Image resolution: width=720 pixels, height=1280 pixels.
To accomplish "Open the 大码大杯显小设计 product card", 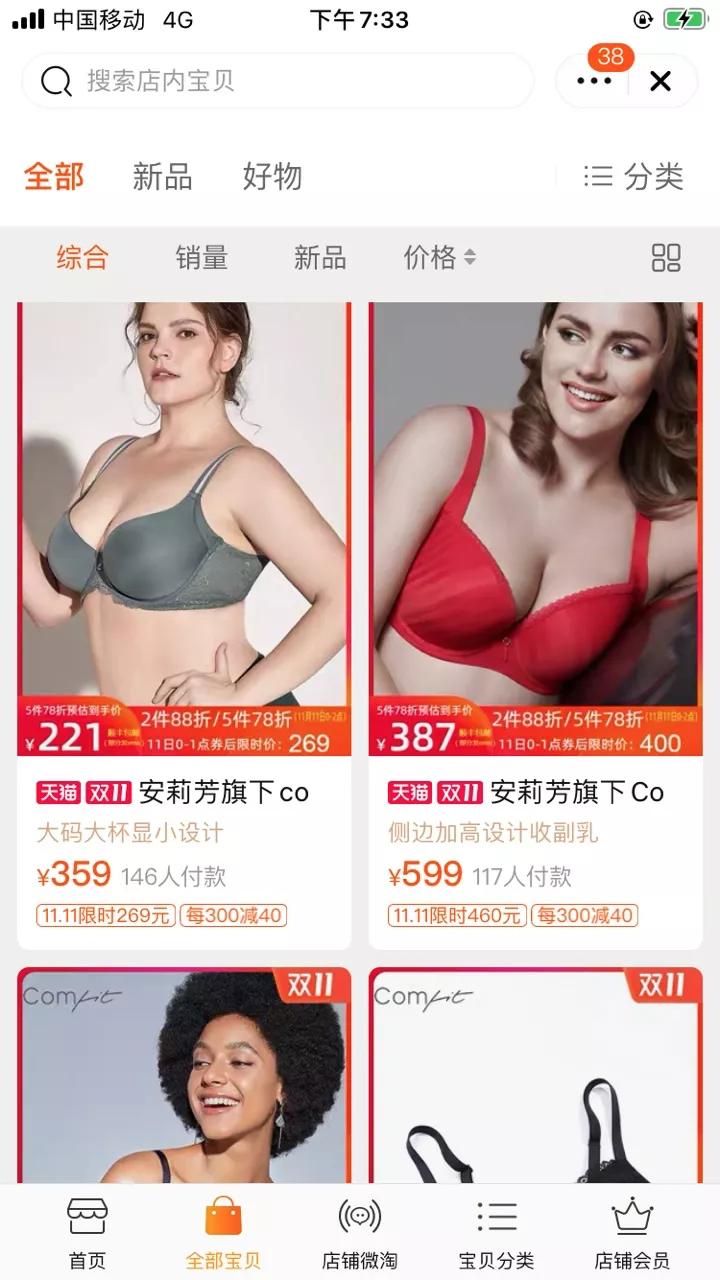I will coord(184,625).
